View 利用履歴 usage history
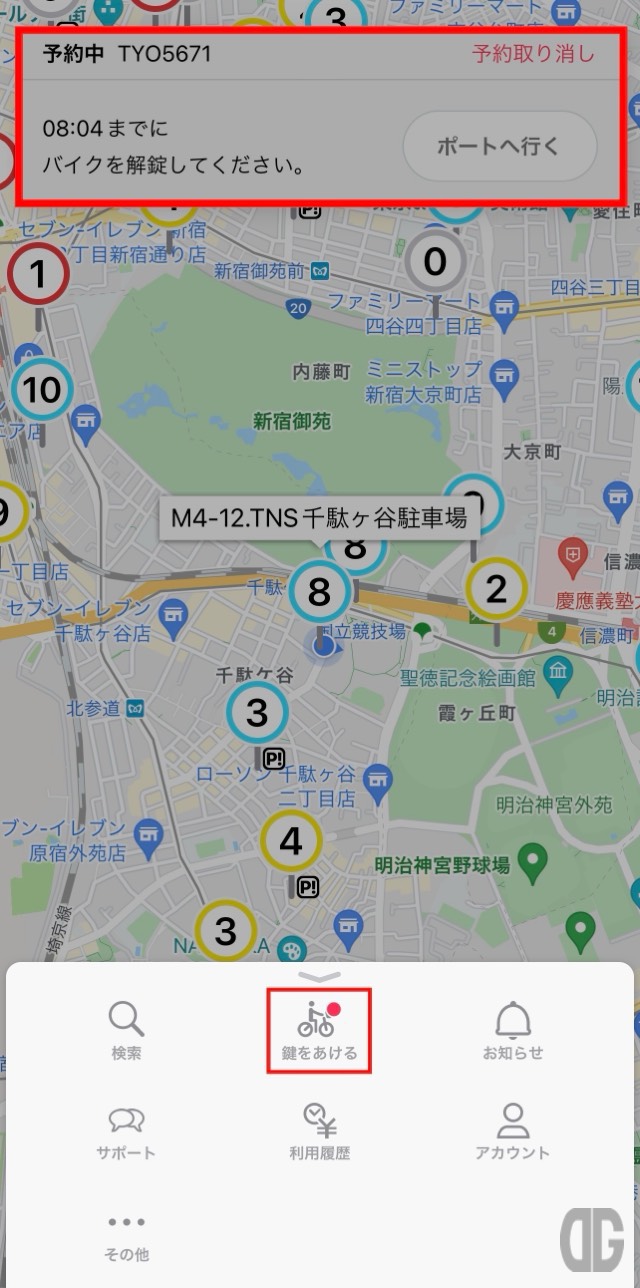 coord(319,1130)
